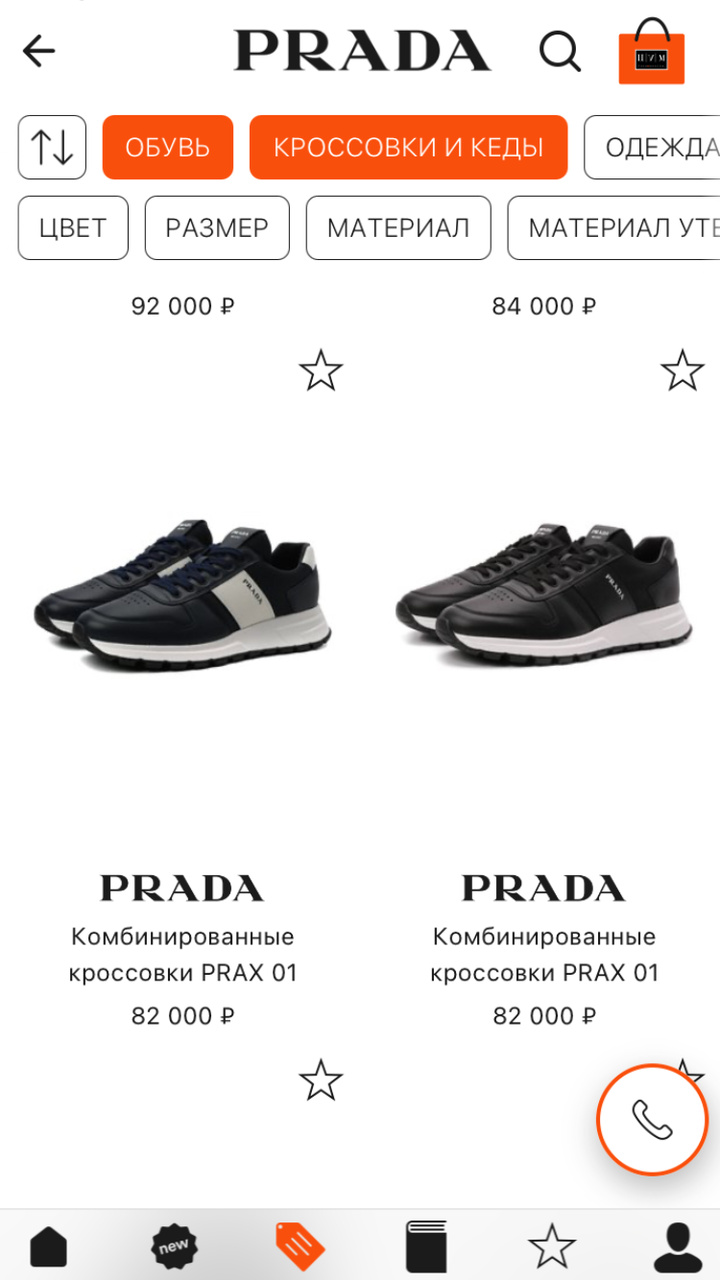Open the РАЗМЕР filter
Screen dimensions: 720x1280
tap(217, 228)
